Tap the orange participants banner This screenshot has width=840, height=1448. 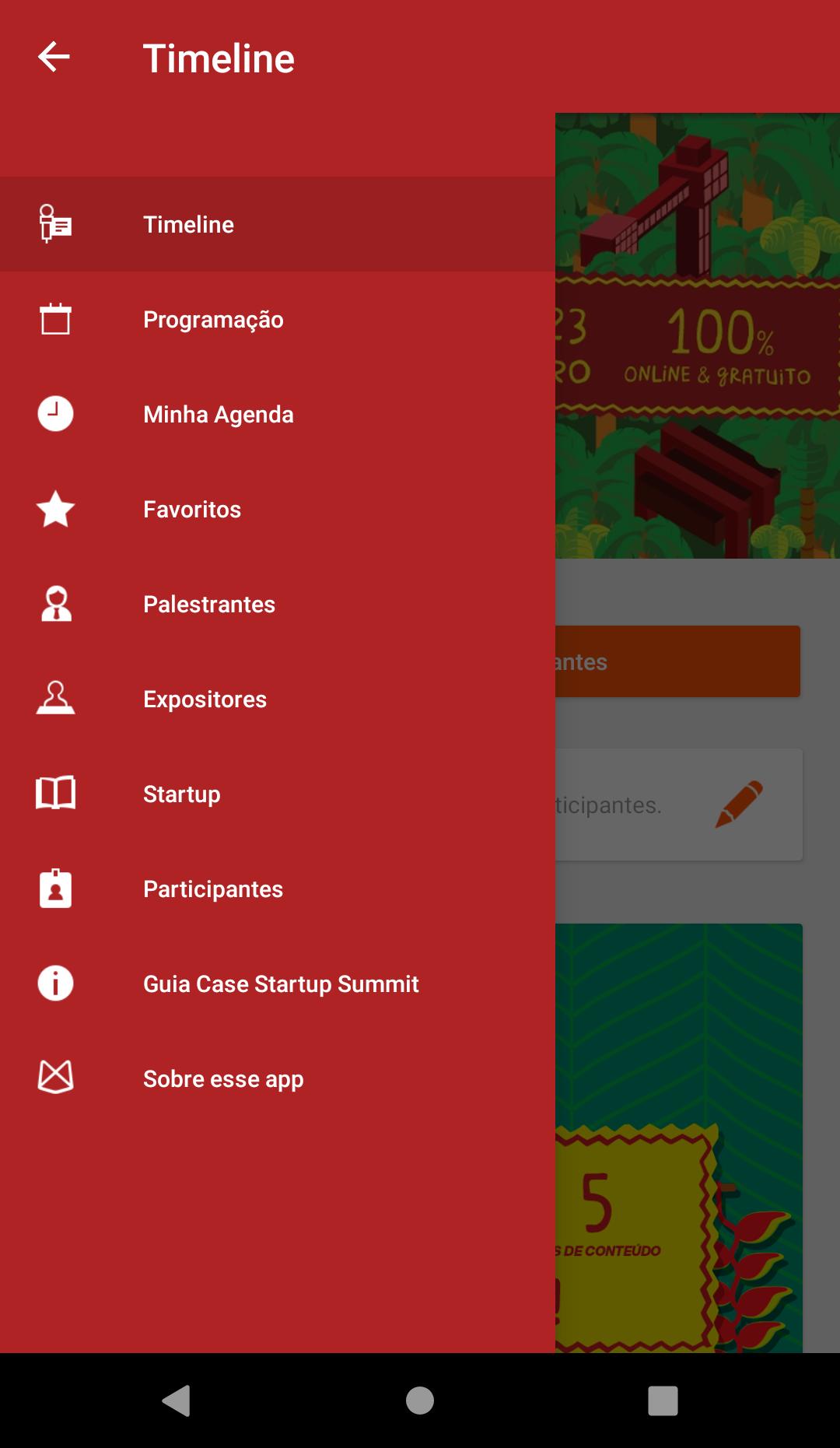pyautogui.click(x=677, y=661)
